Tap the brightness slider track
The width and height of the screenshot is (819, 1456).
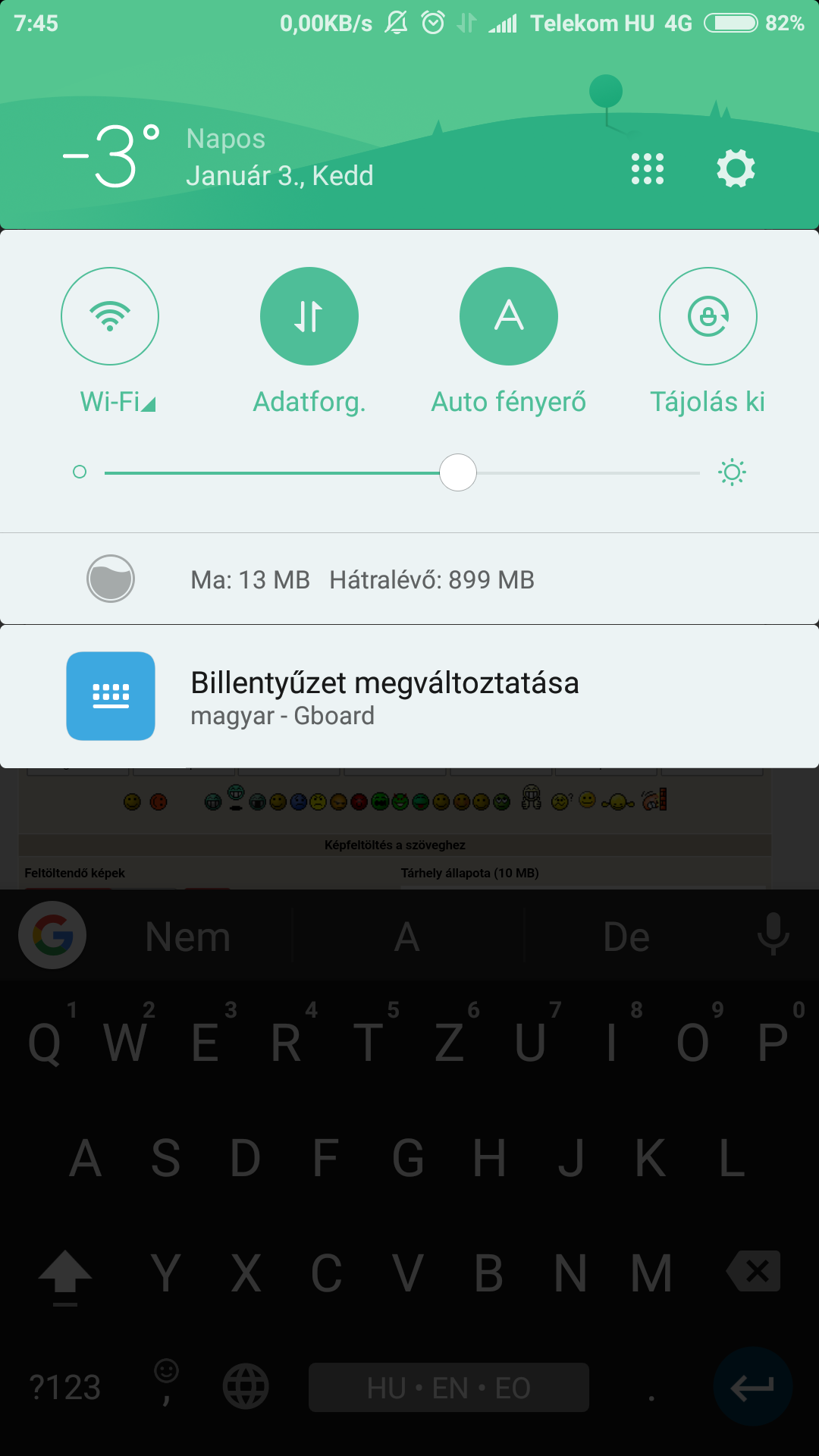click(402, 472)
